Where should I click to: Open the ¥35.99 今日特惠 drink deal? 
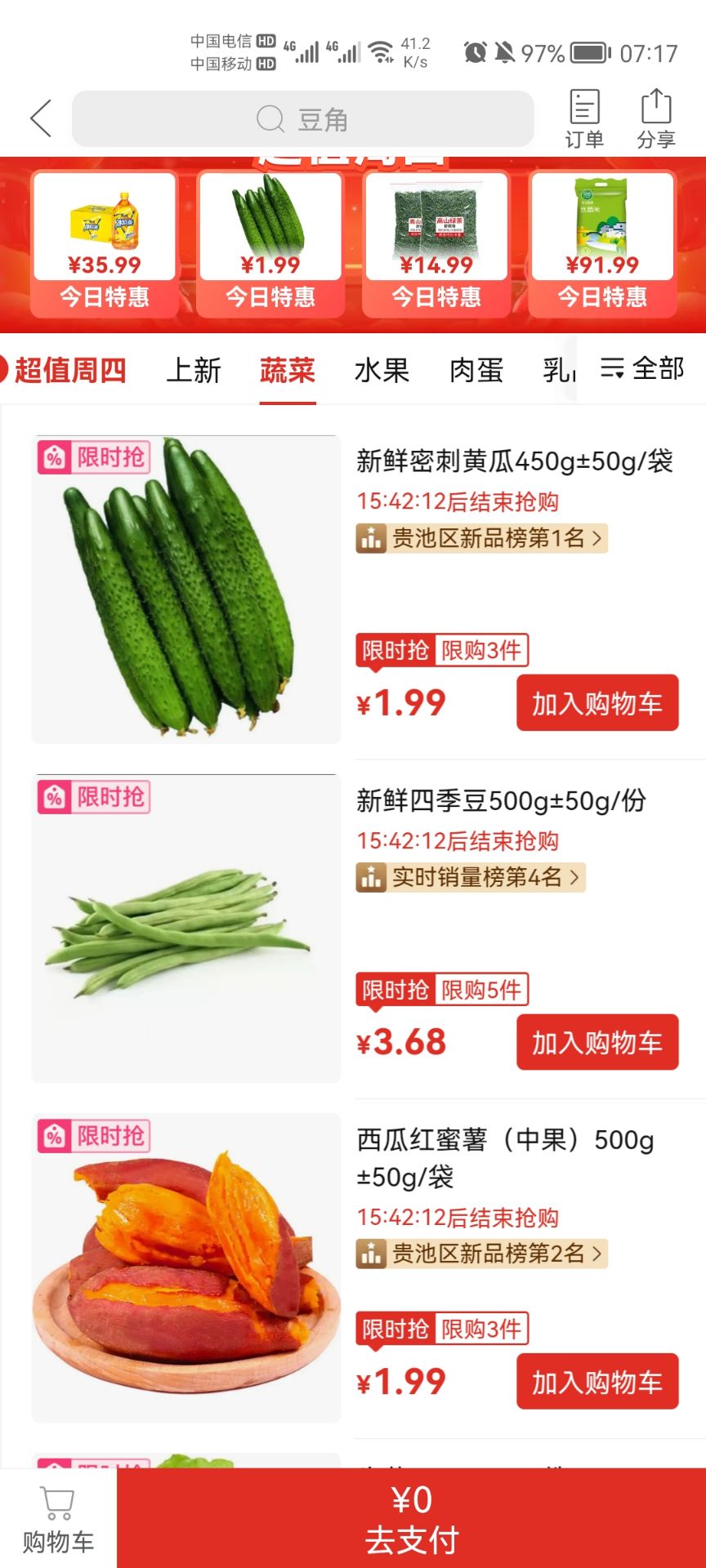click(105, 243)
